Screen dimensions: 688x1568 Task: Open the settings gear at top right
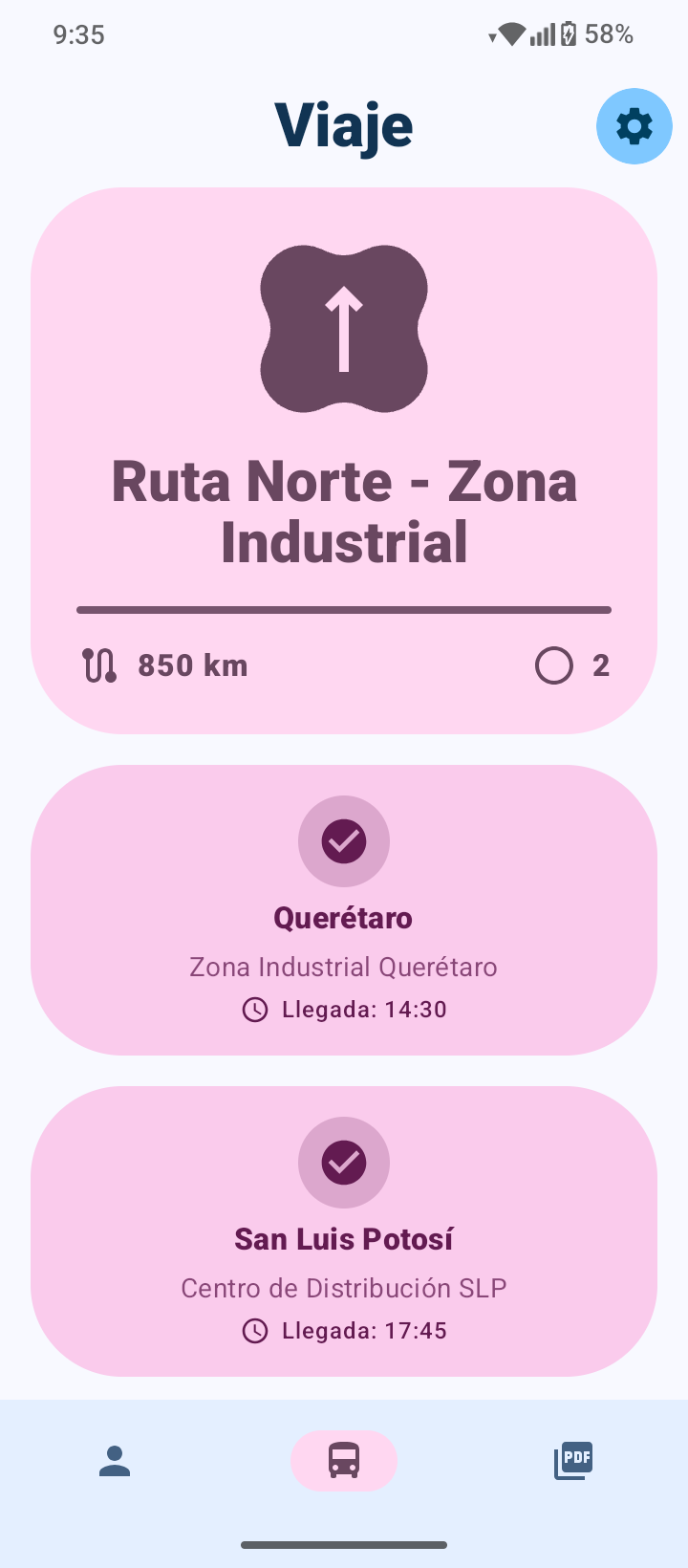click(634, 125)
